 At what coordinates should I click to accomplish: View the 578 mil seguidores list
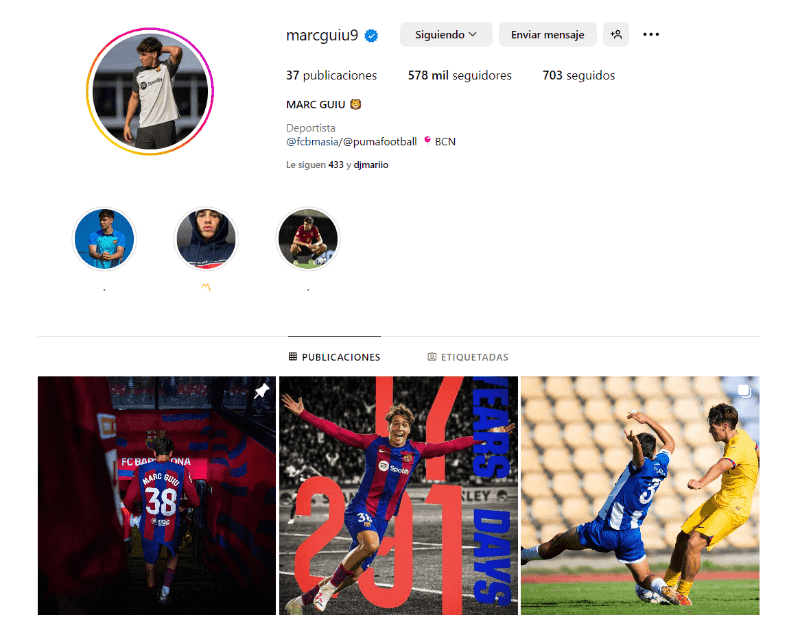[x=459, y=76]
